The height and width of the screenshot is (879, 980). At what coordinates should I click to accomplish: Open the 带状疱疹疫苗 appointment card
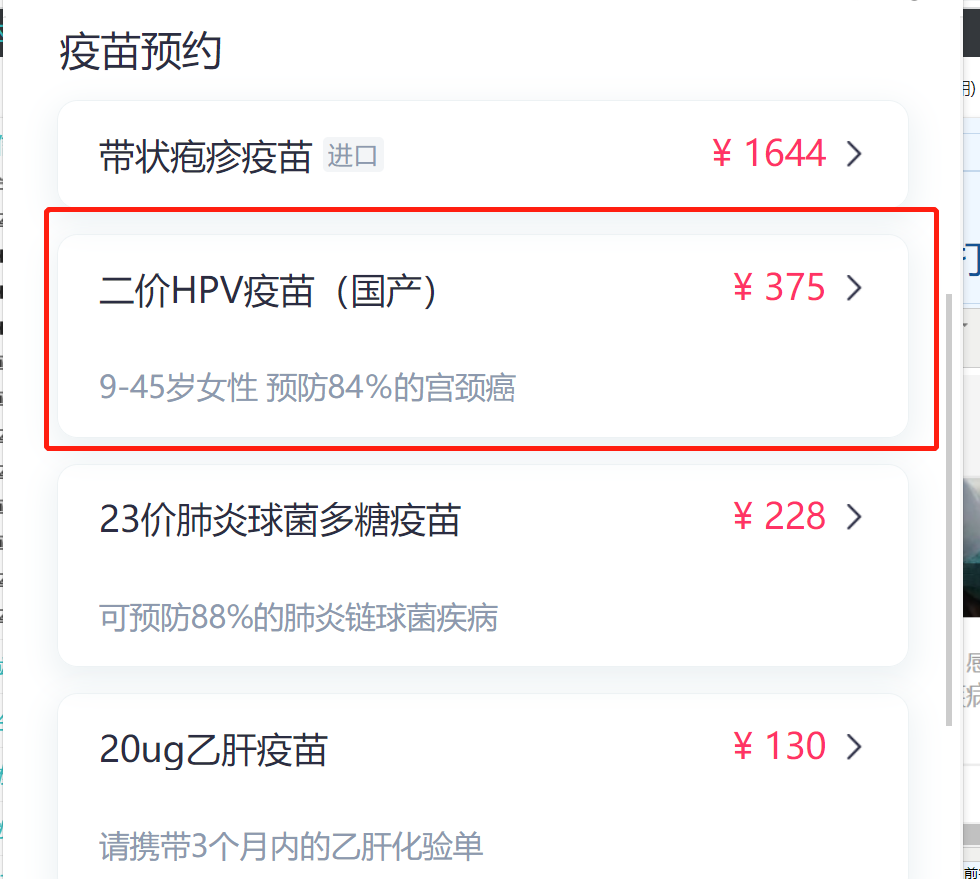click(x=482, y=155)
